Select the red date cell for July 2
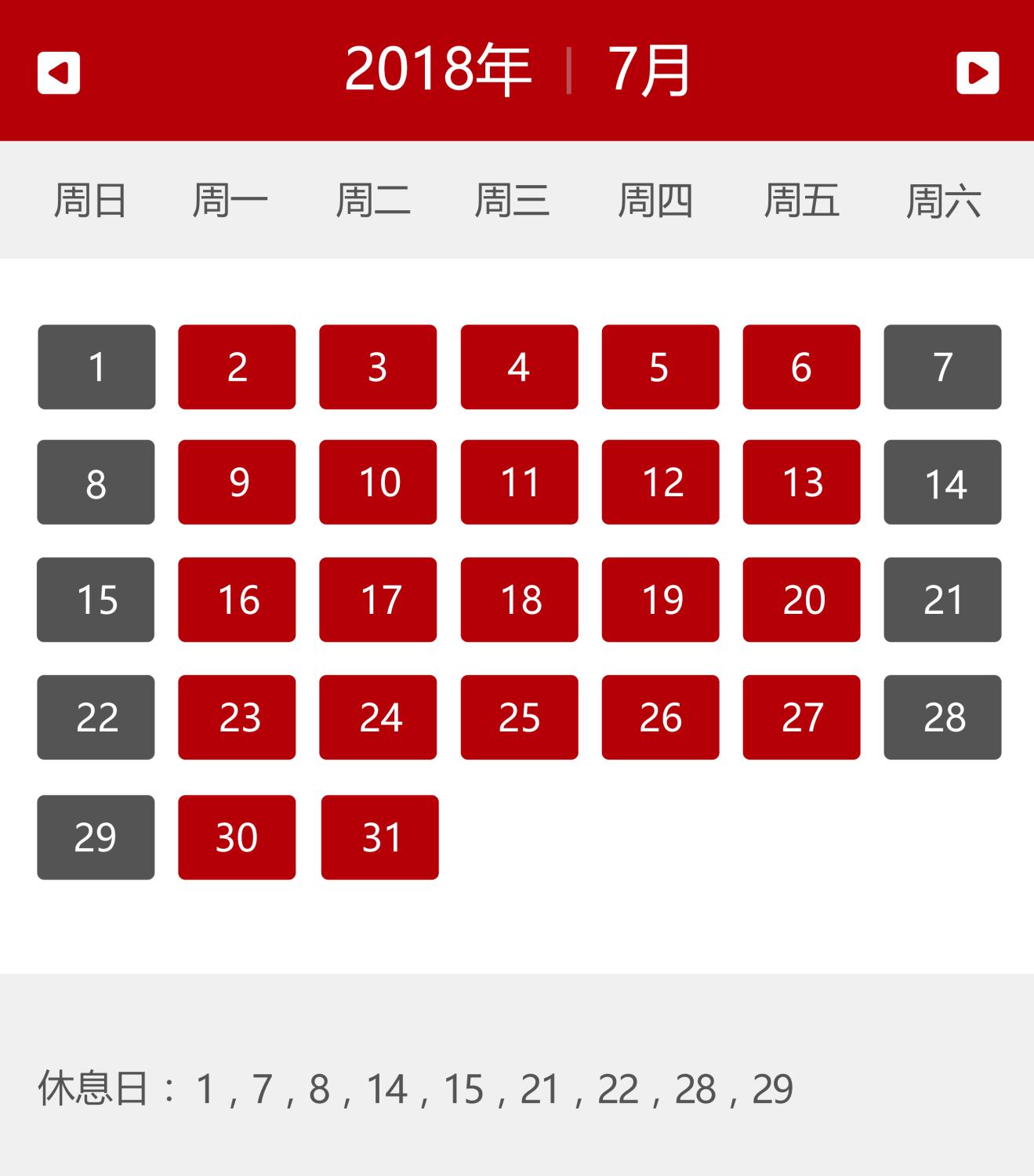Image resolution: width=1034 pixels, height=1176 pixels. [237, 366]
